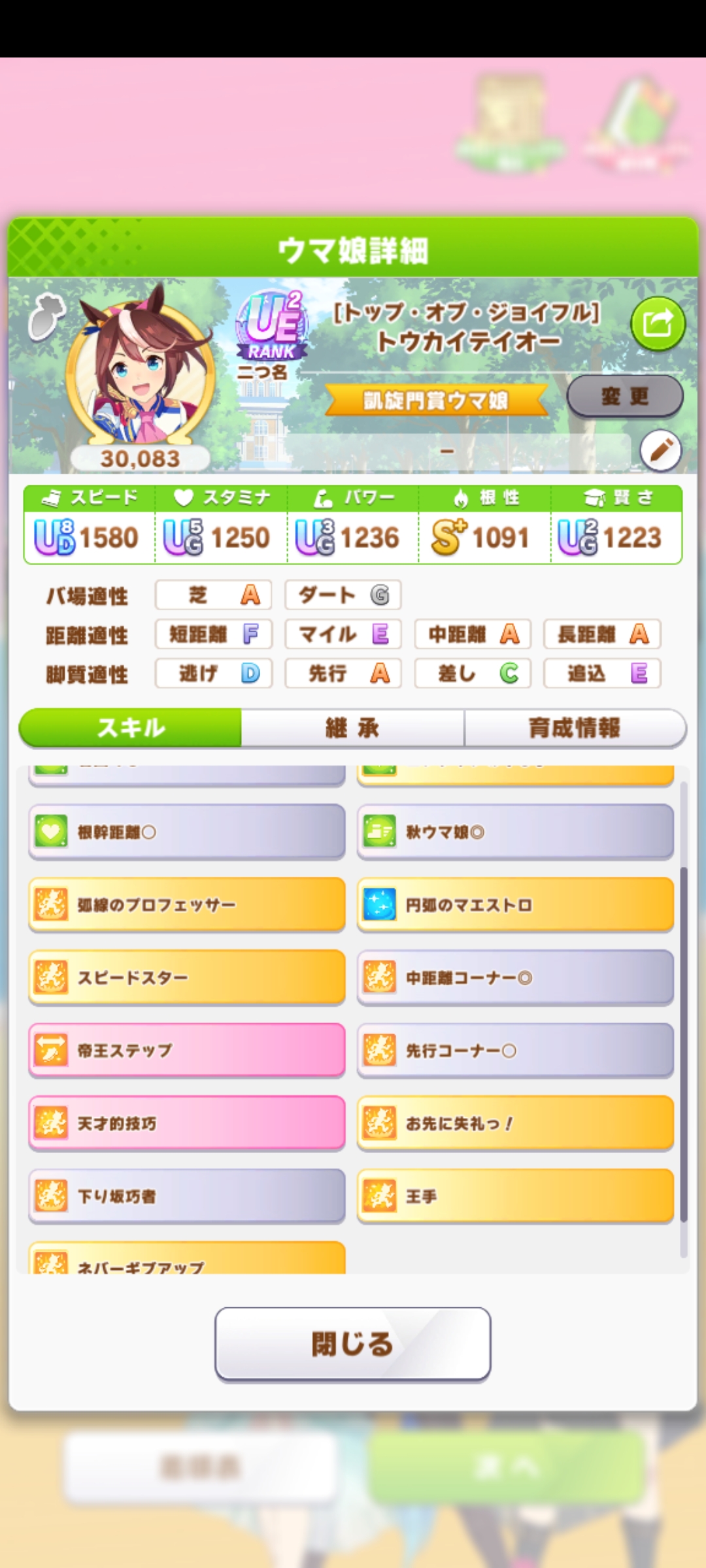Check the 秋ウマ娘◎ skill
Screen dimensions: 706x1568
(515, 832)
